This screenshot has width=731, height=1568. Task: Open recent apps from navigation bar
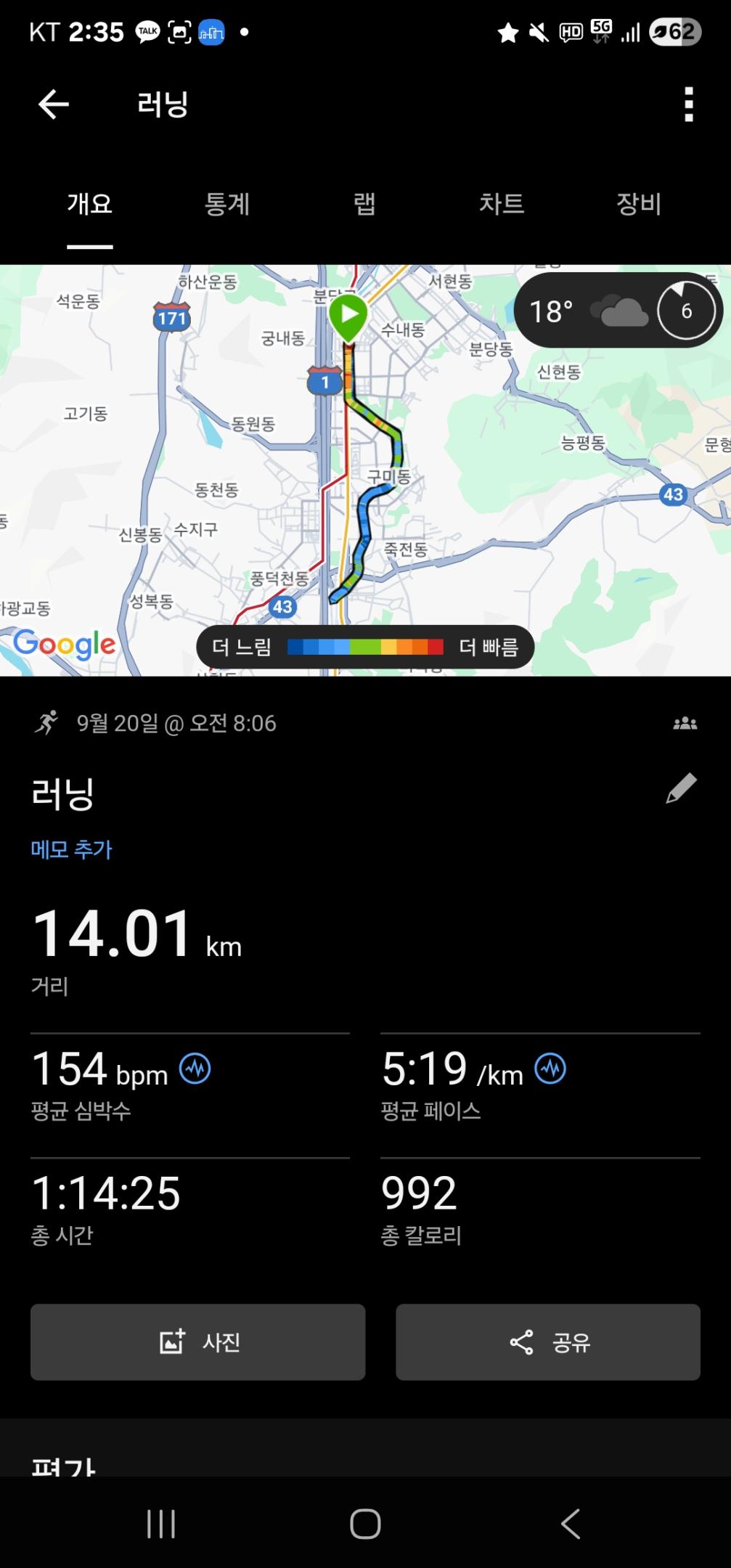point(161,1523)
